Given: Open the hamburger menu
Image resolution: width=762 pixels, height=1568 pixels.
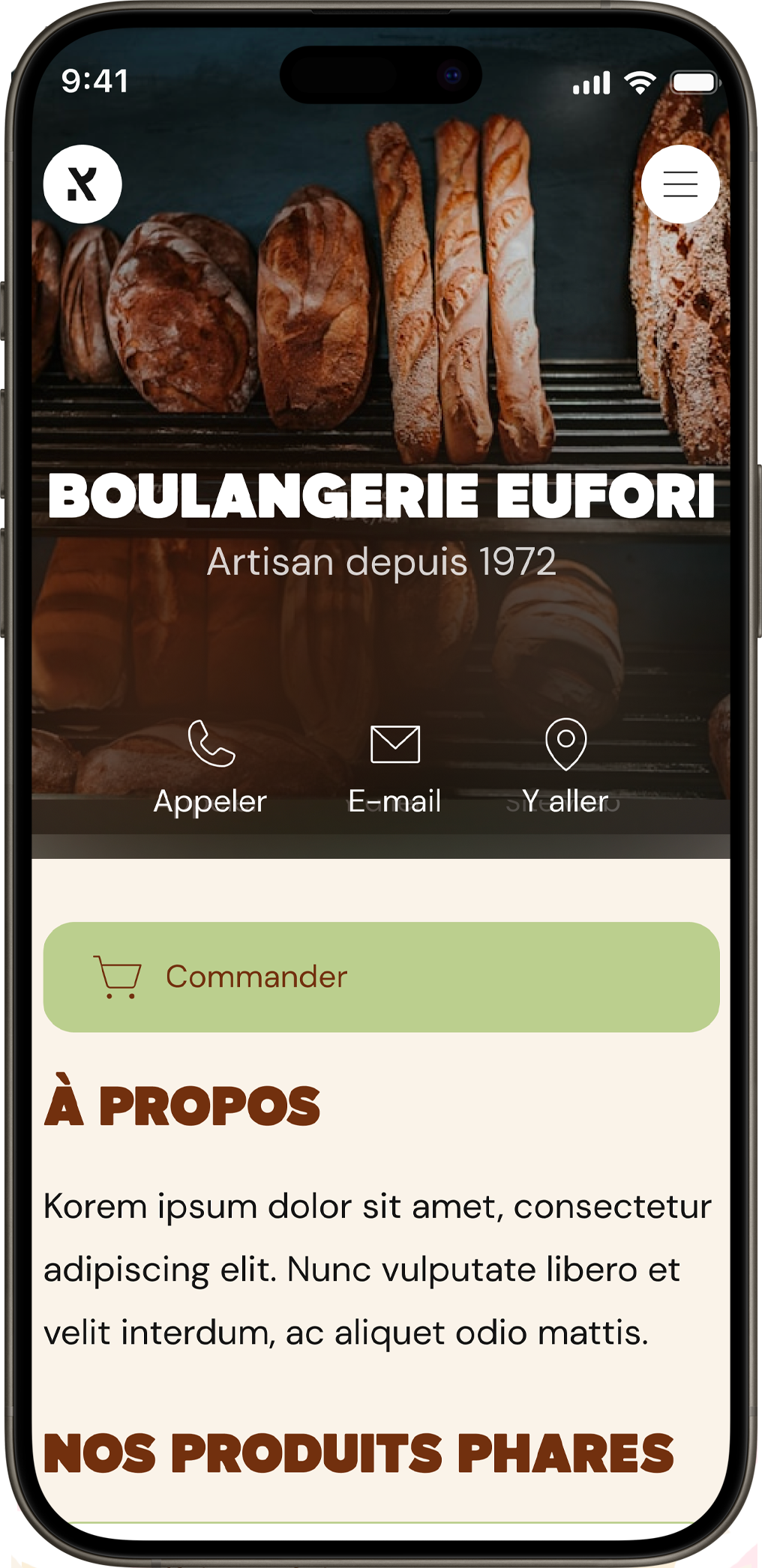Looking at the screenshot, I should [679, 184].
